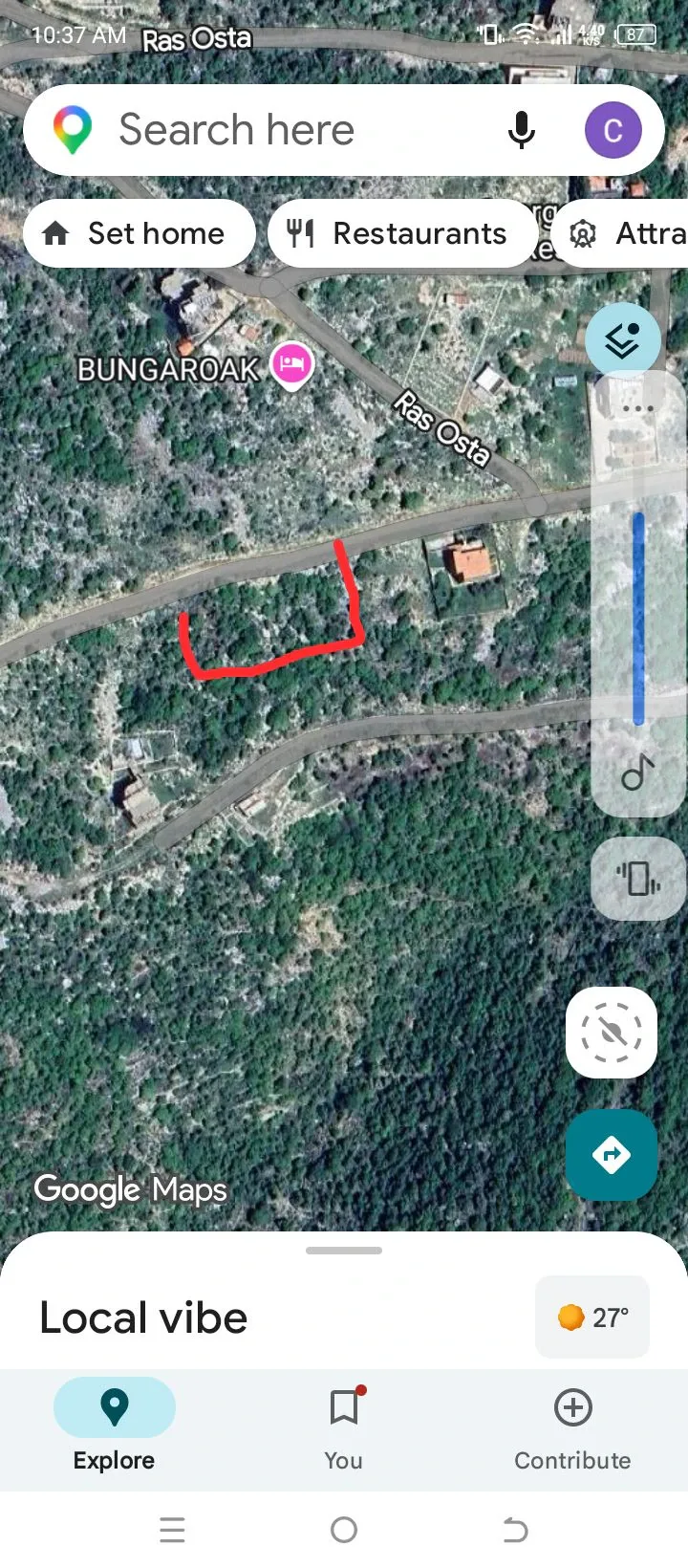Open directions with the arrow button
This screenshot has height=1568, width=688.
612,1155
